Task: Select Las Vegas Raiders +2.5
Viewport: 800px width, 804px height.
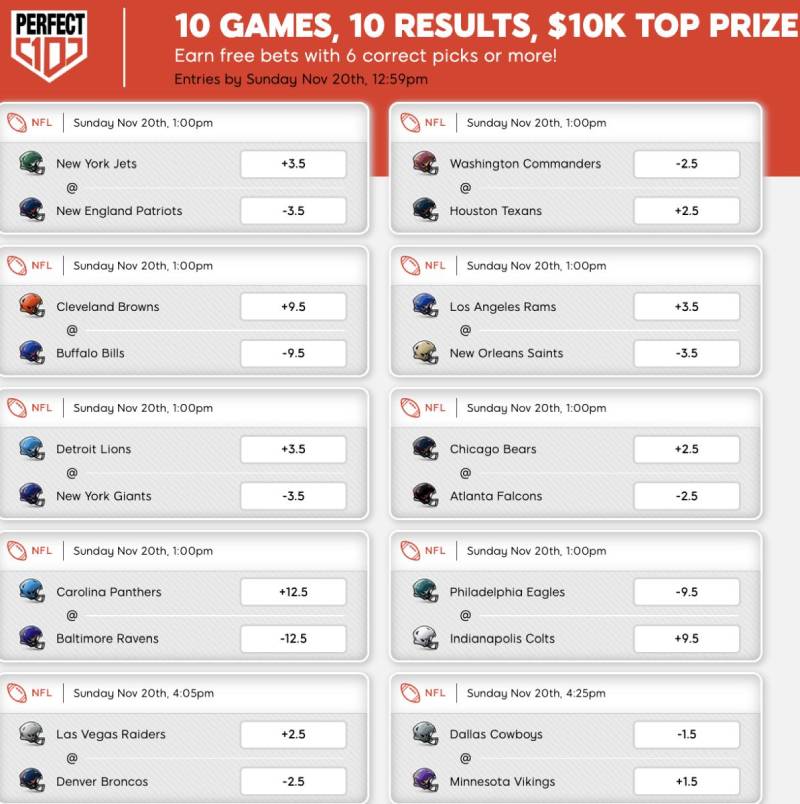Action: [293, 734]
